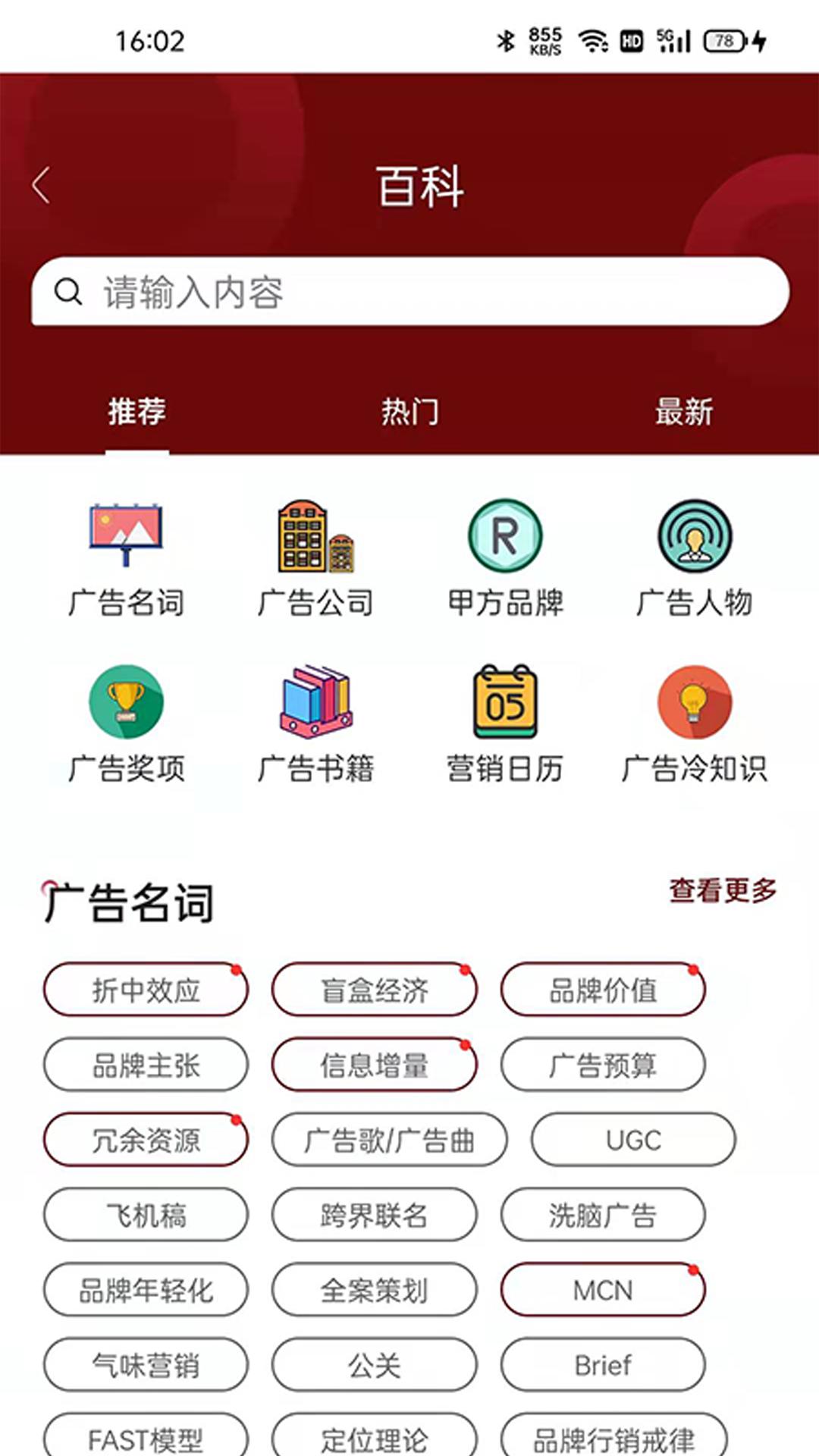
Task: Select the Brief tag
Action: pyautogui.click(x=603, y=1366)
